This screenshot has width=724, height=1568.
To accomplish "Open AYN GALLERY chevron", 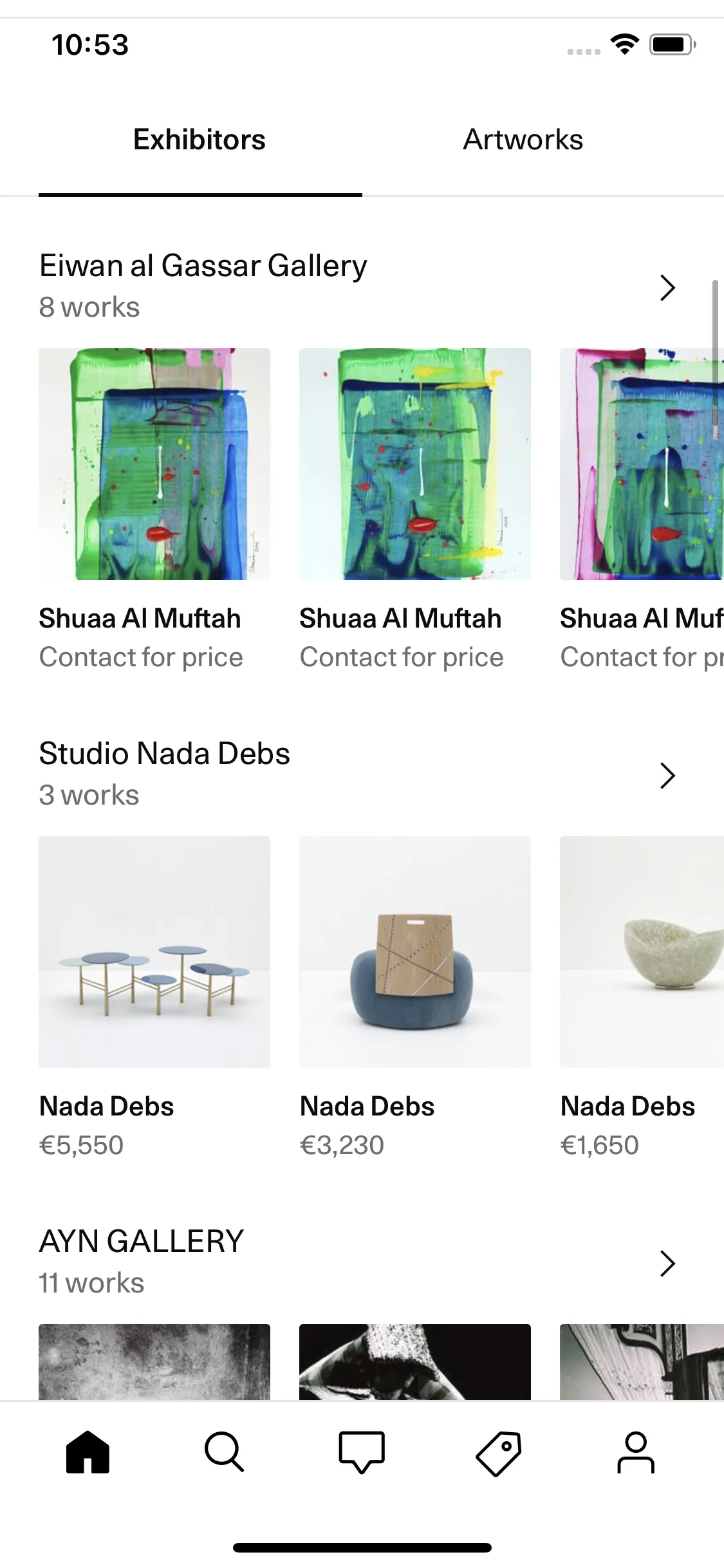I will point(667,1264).
